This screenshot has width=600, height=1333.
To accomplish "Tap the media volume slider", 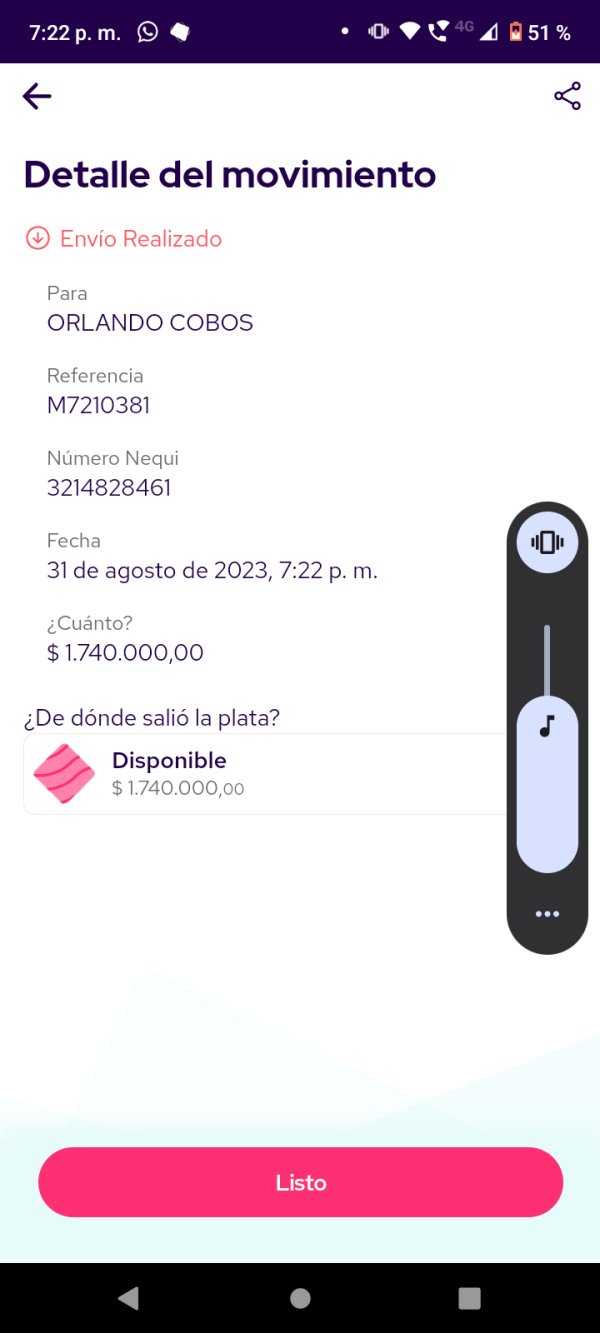I will pyautogui.click(x=547, y=749).
